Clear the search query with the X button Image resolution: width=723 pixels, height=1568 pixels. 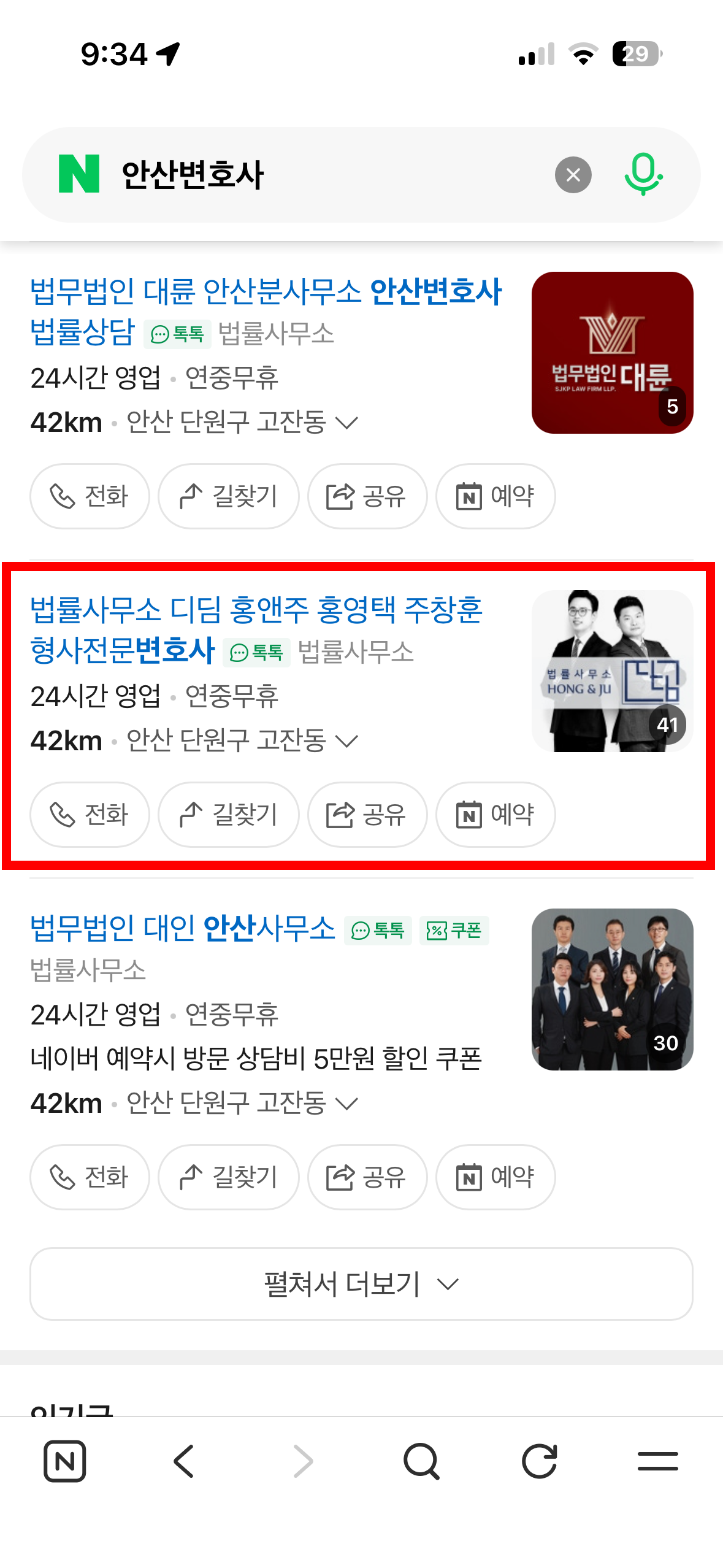573,175
